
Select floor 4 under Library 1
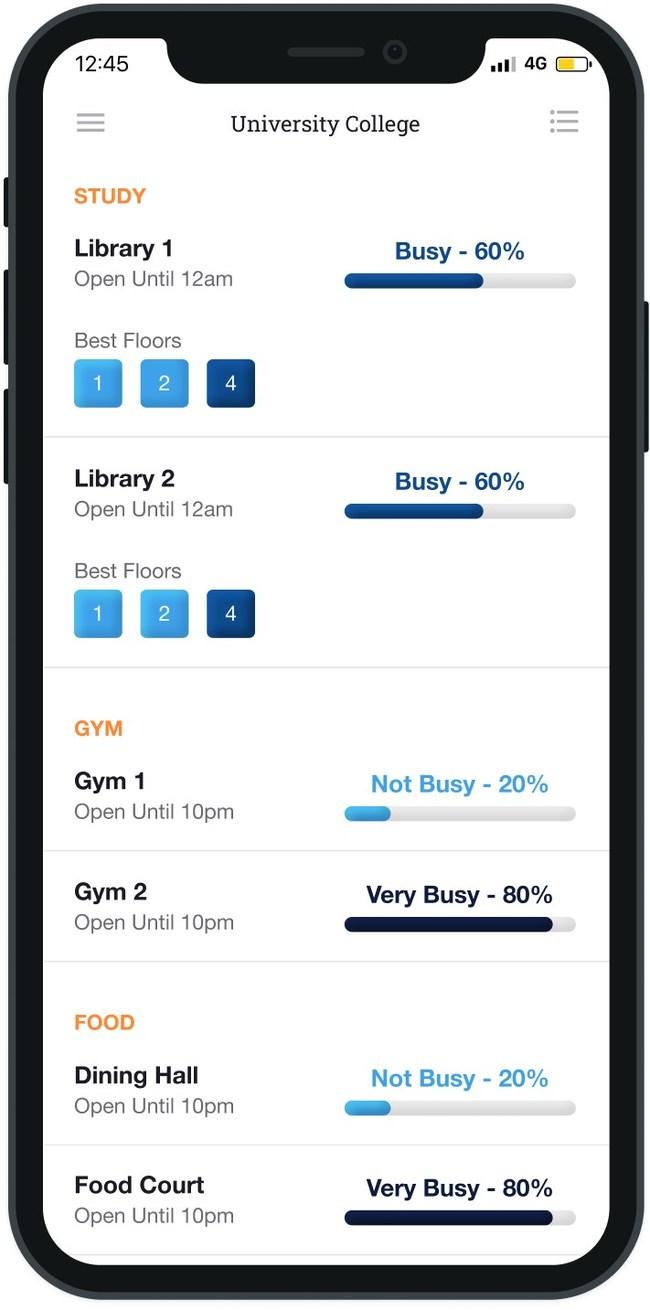[231, 383]
